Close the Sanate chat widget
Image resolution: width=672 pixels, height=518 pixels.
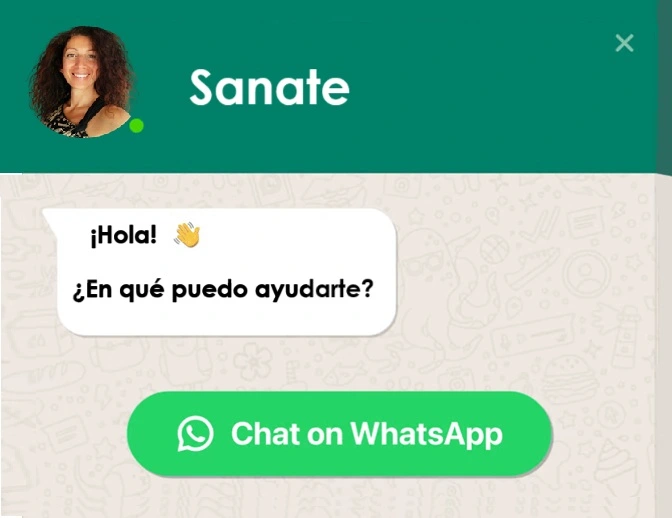click(624, 43)
